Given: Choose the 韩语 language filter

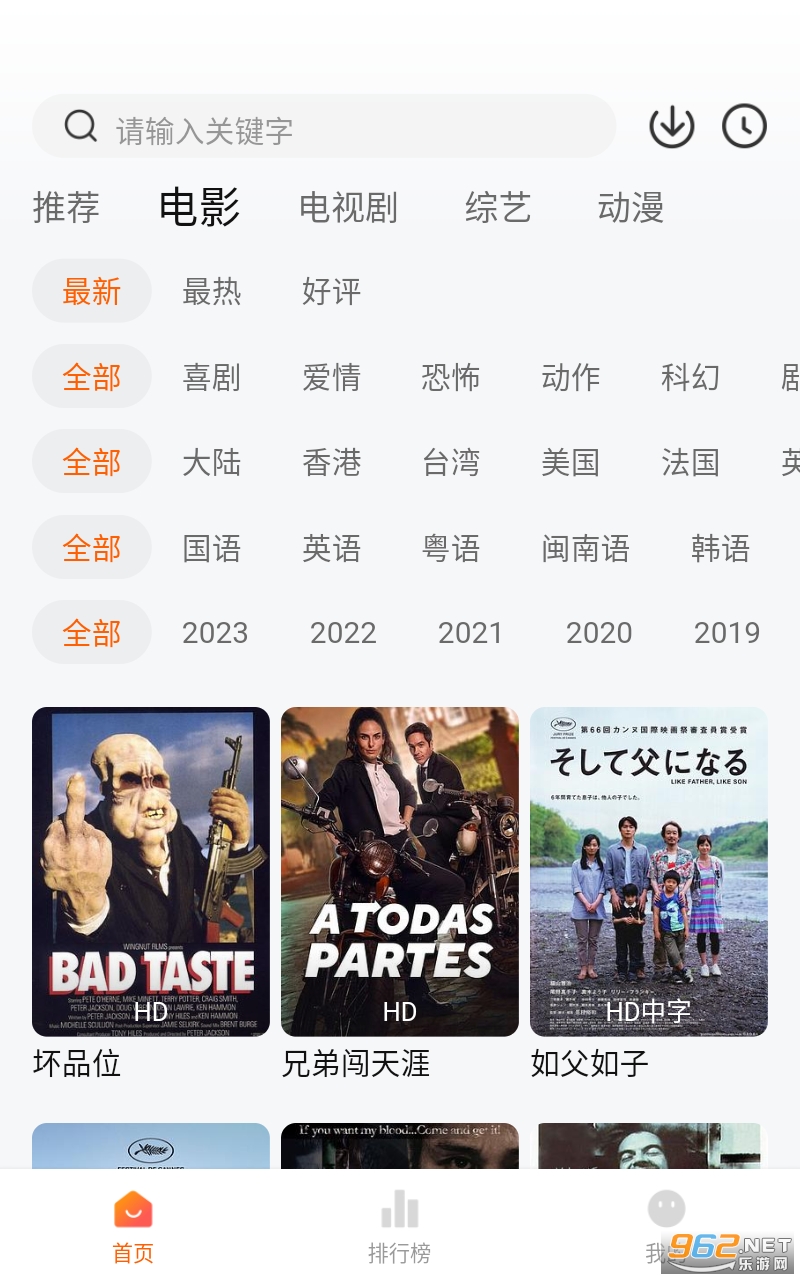Looking at the screenshot, I should pos(720,548).
